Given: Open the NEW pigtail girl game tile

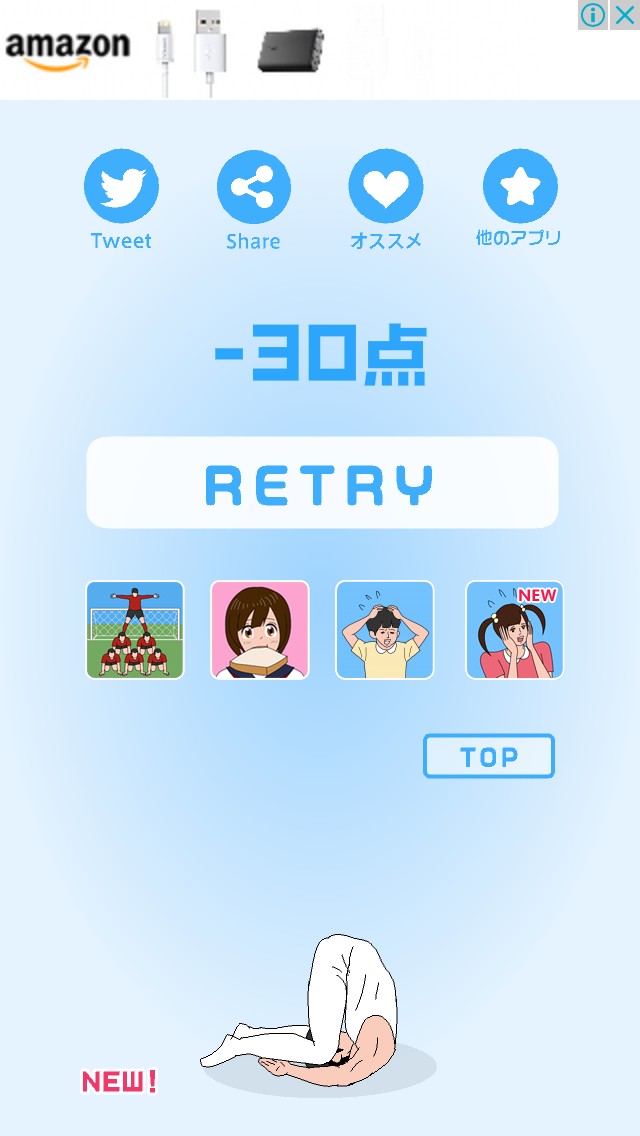Looking at the screenshot, I should [x=514, y=630].
